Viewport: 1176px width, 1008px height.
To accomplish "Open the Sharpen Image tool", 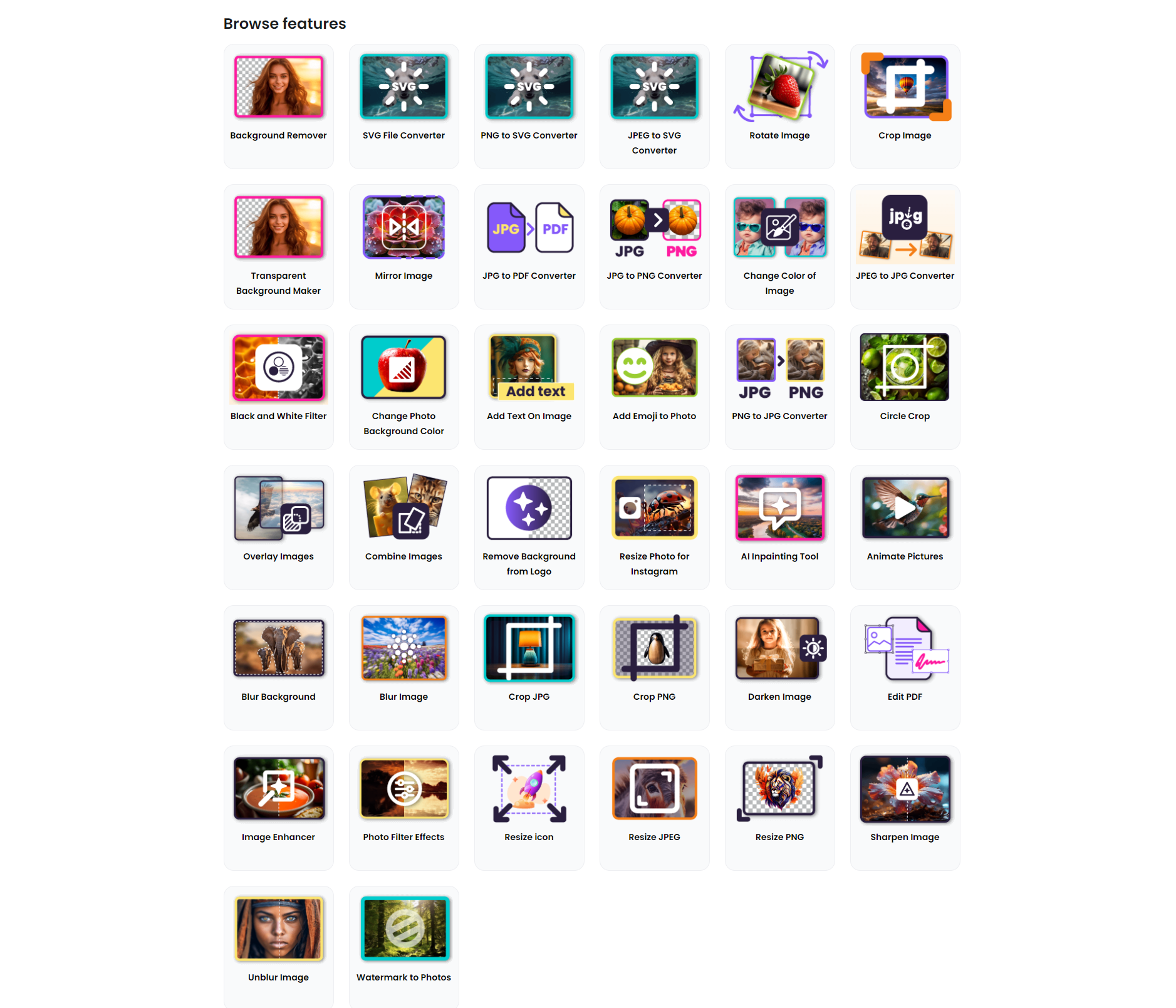I will (905, 807).
